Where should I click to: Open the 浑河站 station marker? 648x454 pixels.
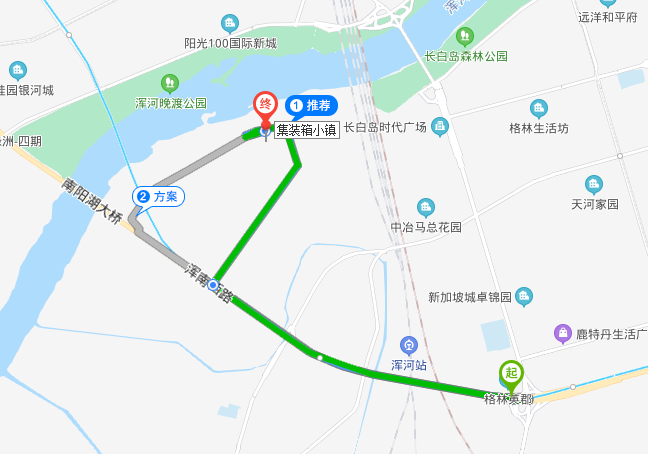tap(408, 344)
